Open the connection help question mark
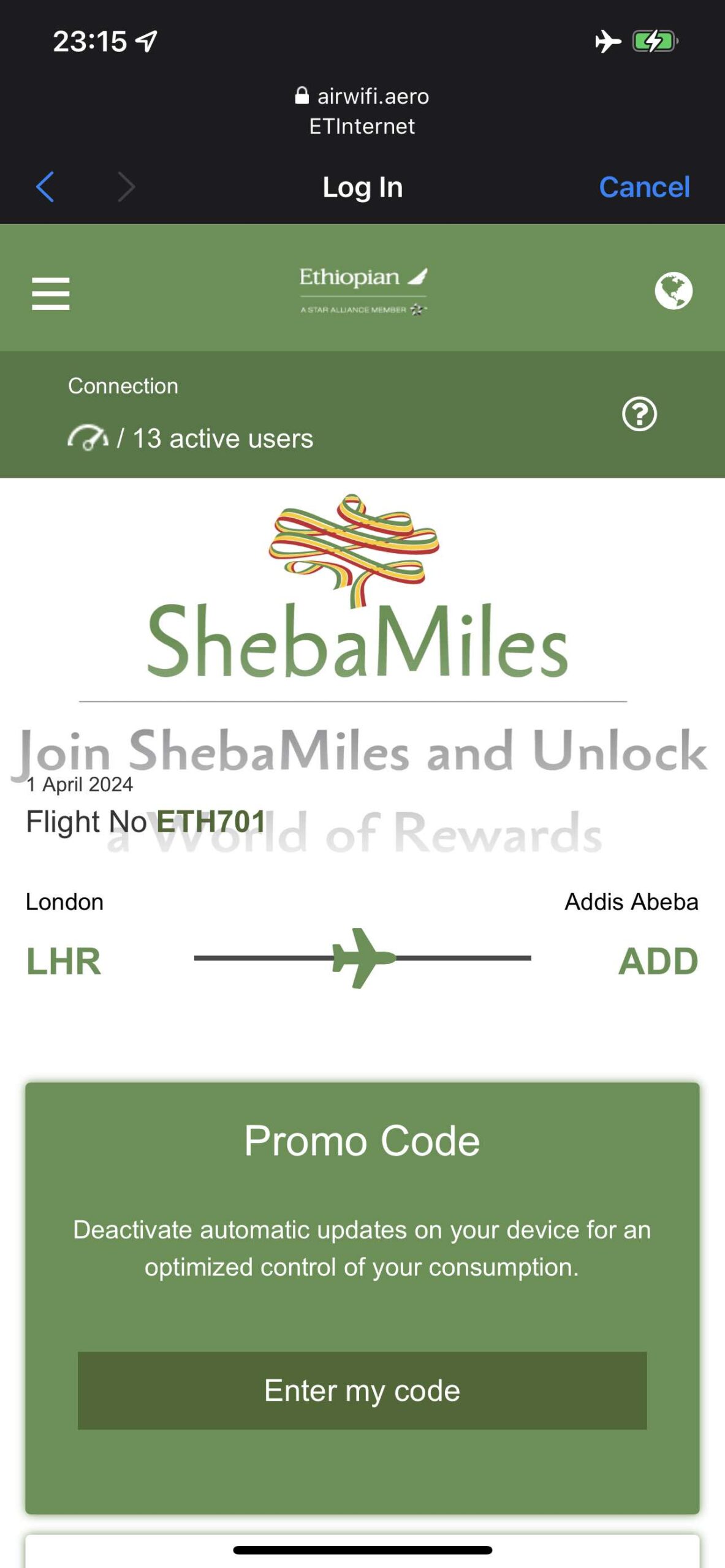 point(639,415)
